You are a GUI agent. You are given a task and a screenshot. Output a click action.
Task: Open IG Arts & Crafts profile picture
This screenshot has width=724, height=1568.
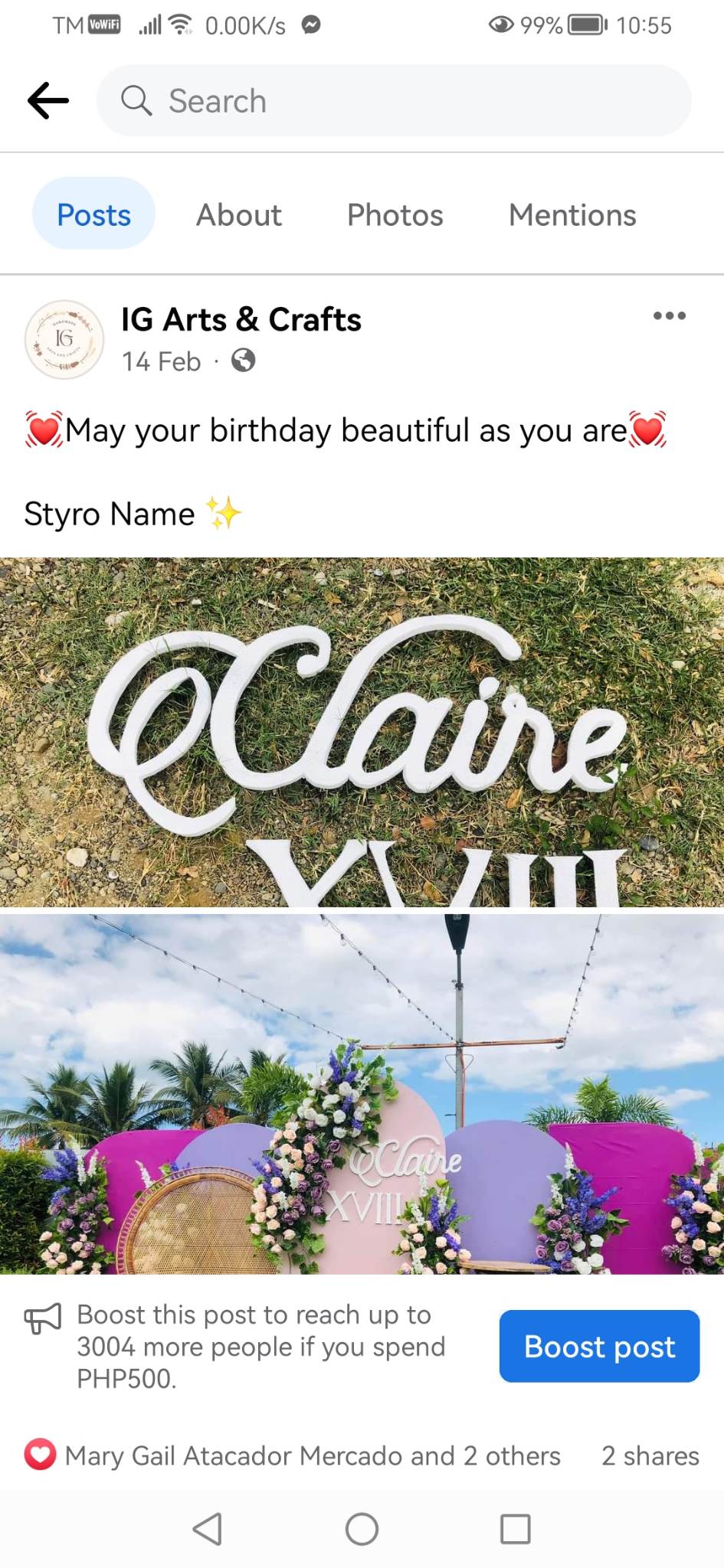(x=64, y=339)
